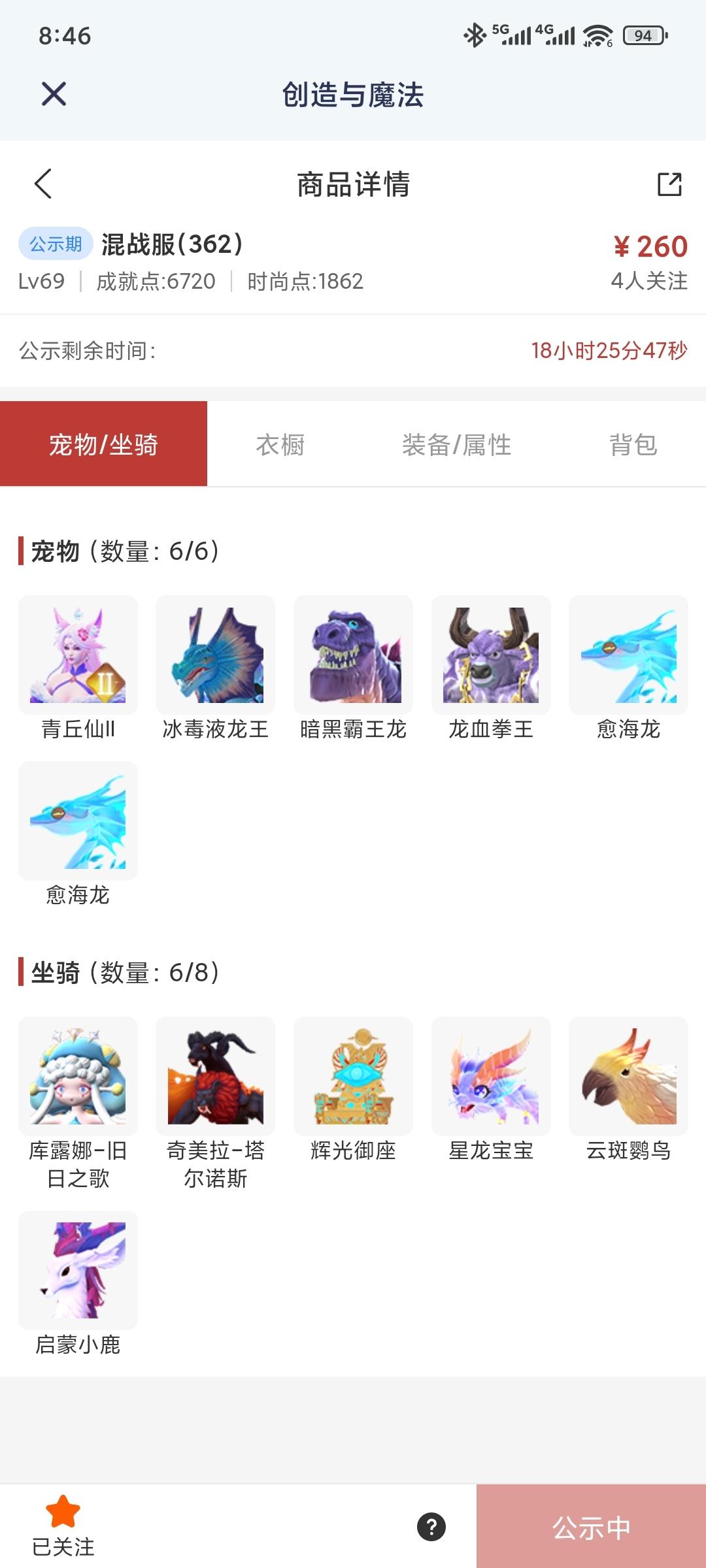Switch to the 衣橱 tab
The height and width of the screenshot is (1568, 706).
pos(280,444)
